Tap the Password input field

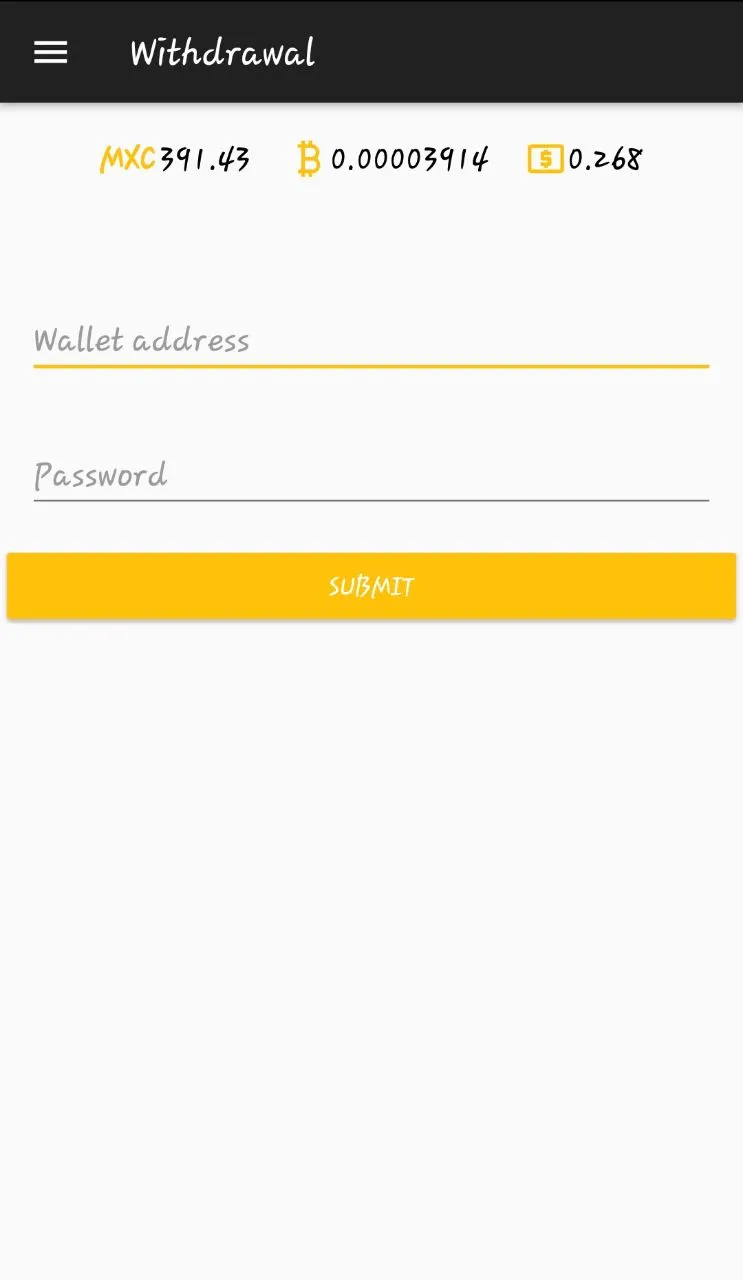coord(371,475)
